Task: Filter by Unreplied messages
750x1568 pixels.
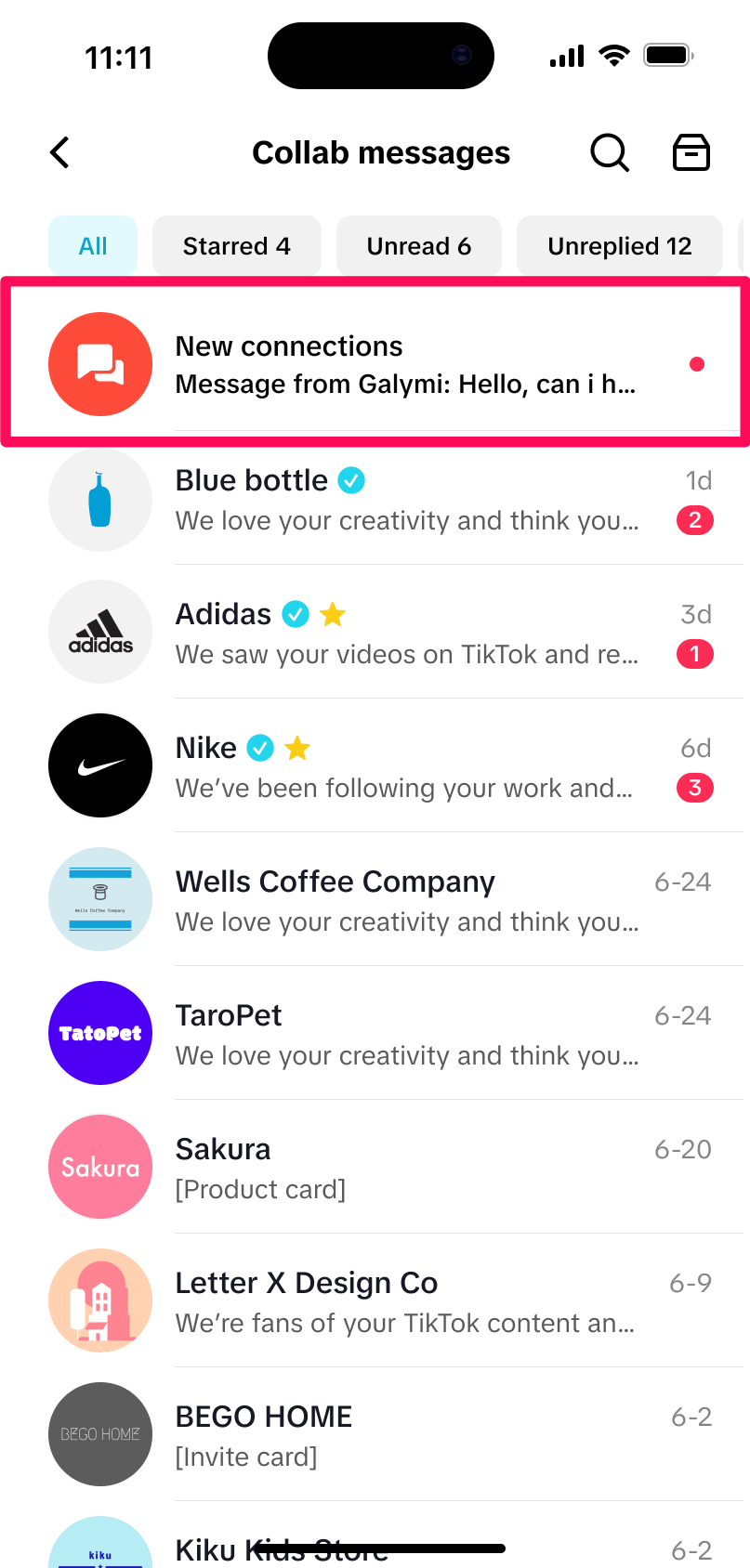Action: pos(619,246)
